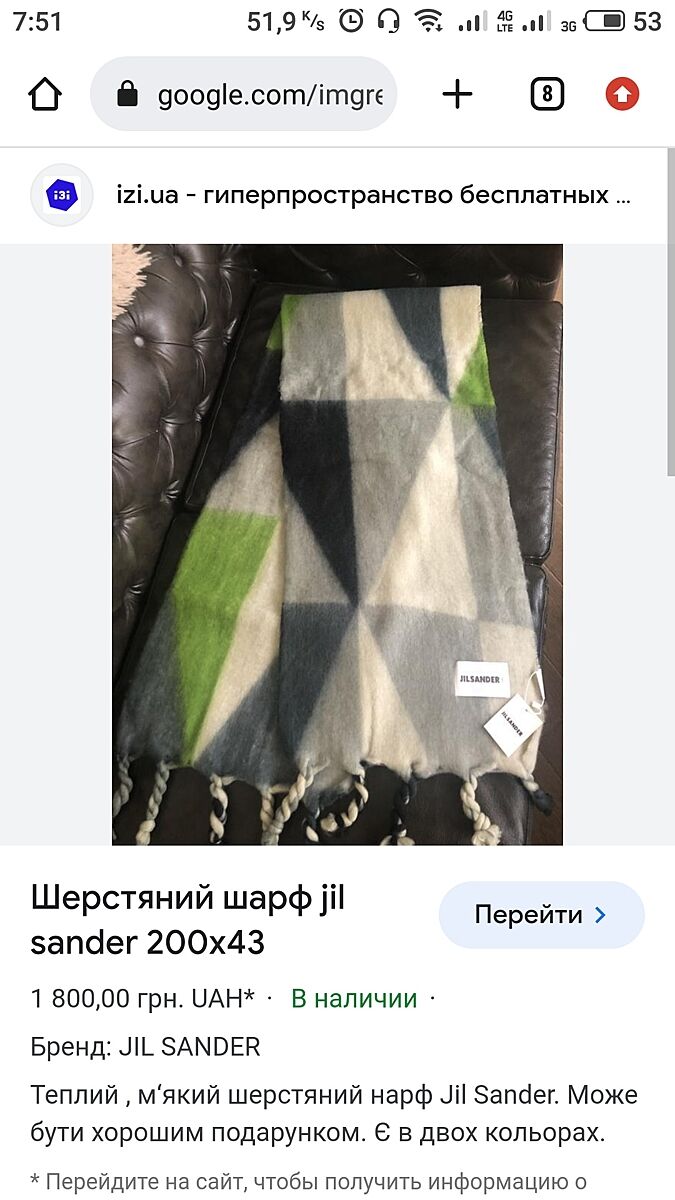This screenshot has height=1200, width=675.
Task: View the 8 open tabs
Action: tap(546, 95)
